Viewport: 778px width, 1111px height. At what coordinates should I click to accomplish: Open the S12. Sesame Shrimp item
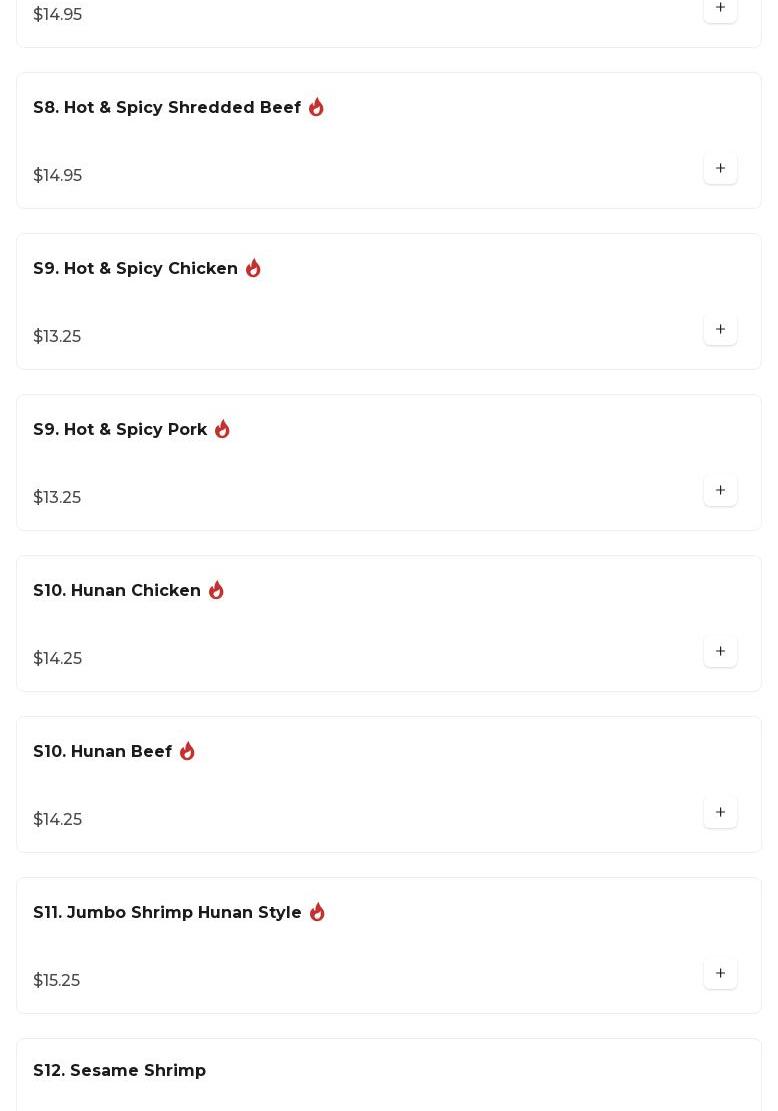[x=120, y=1071]
